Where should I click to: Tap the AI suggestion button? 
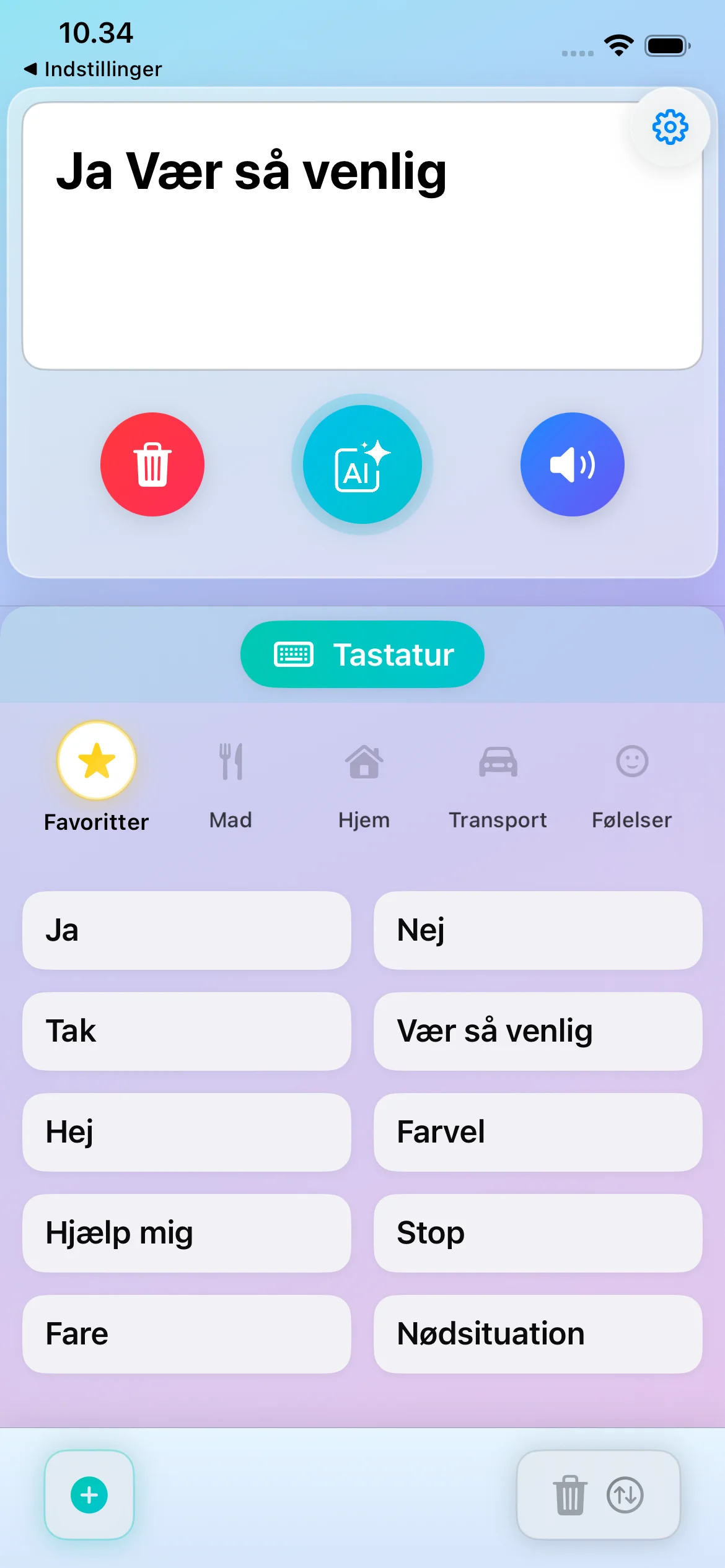point(362,464)
